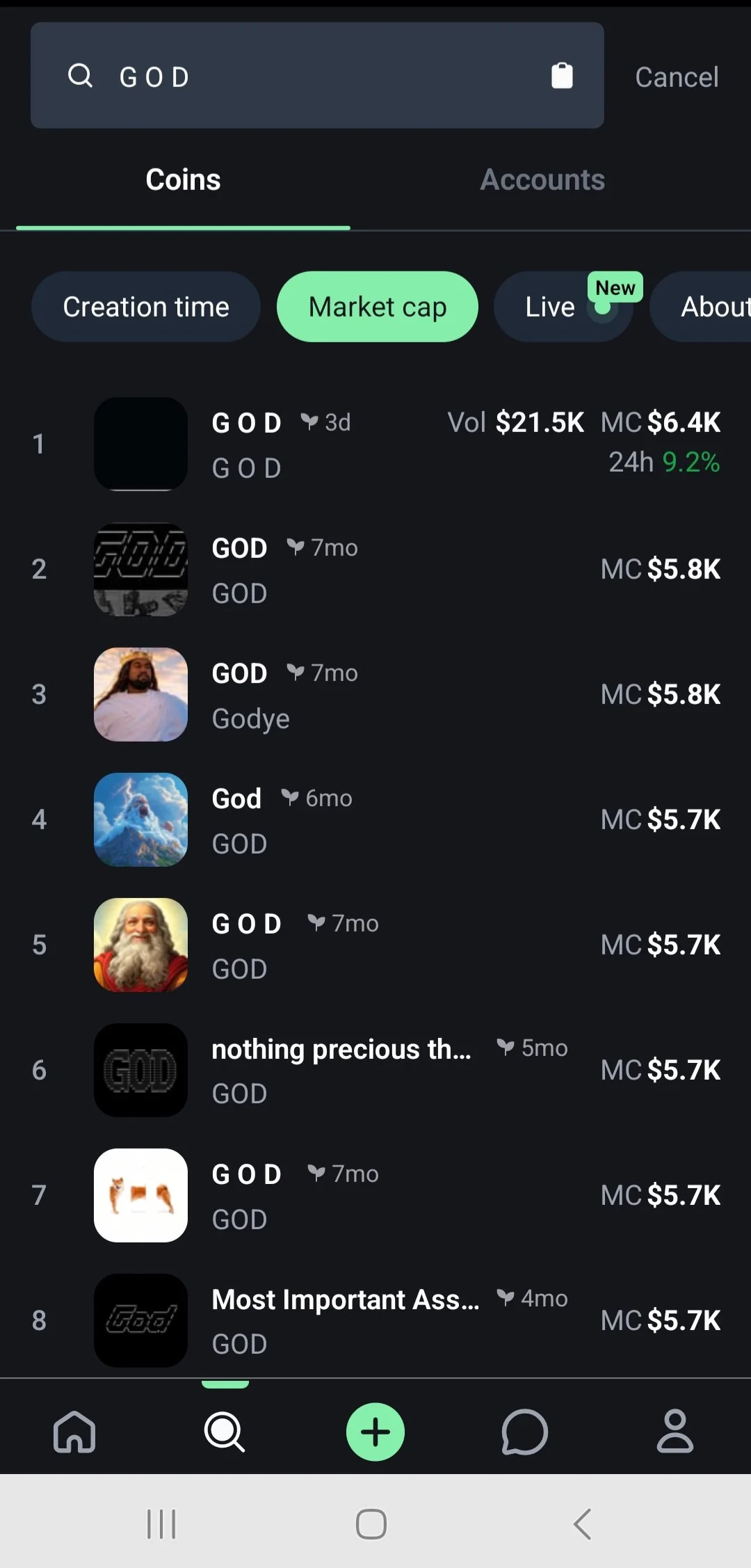Open the Godye coin result
Screen dimensions: 751x1568
tap(375, 694)
